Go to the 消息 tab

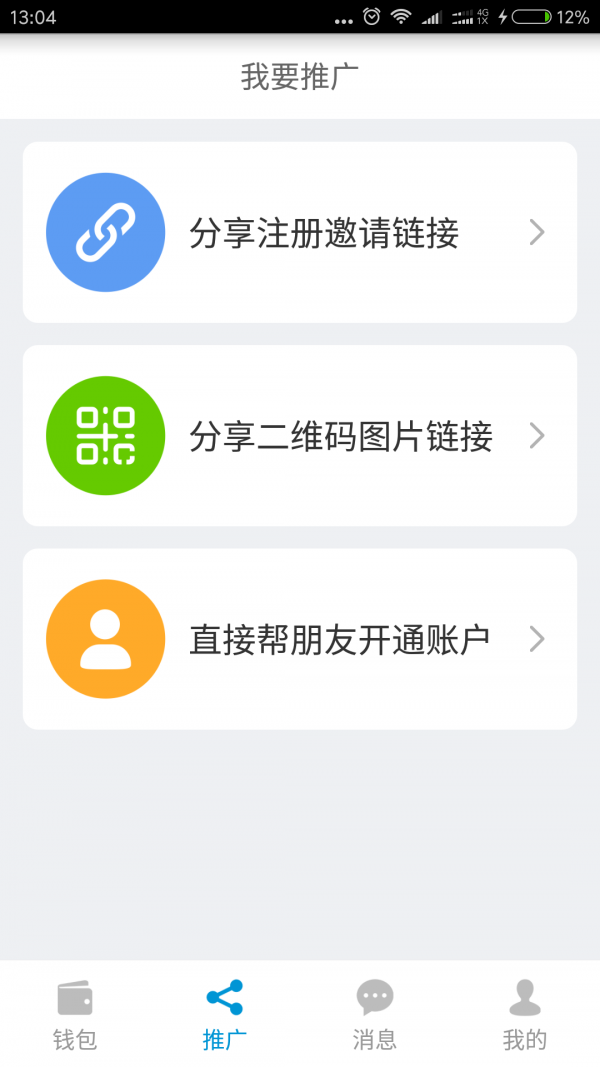[375, 1013]
